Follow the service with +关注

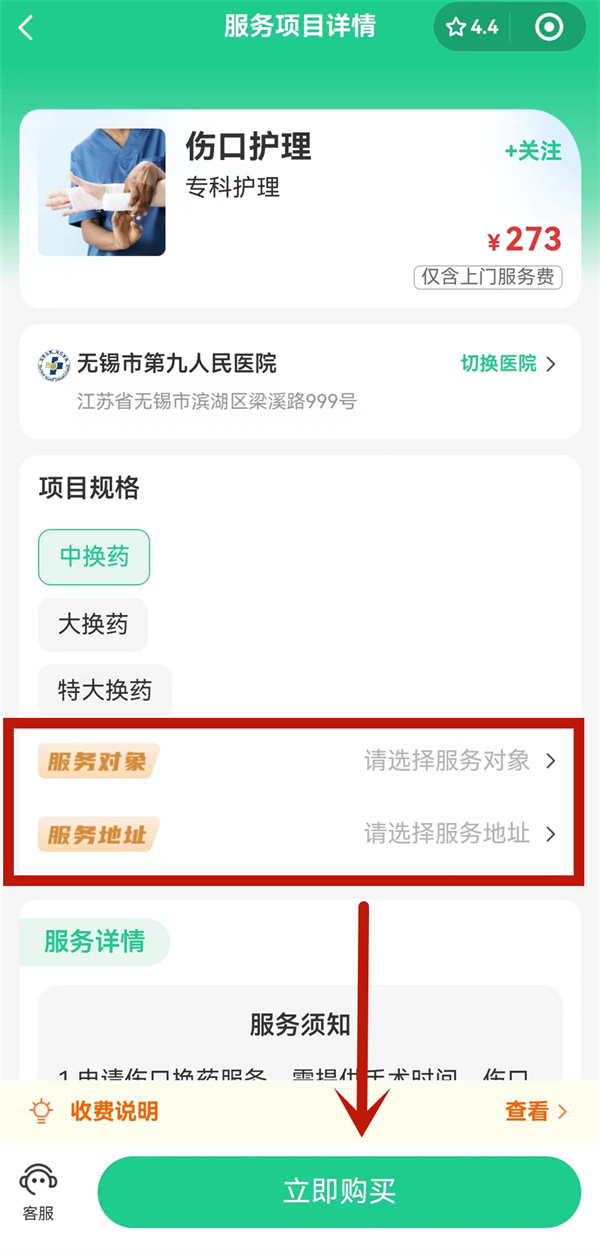pyautogui.click(x=533, y=151)
